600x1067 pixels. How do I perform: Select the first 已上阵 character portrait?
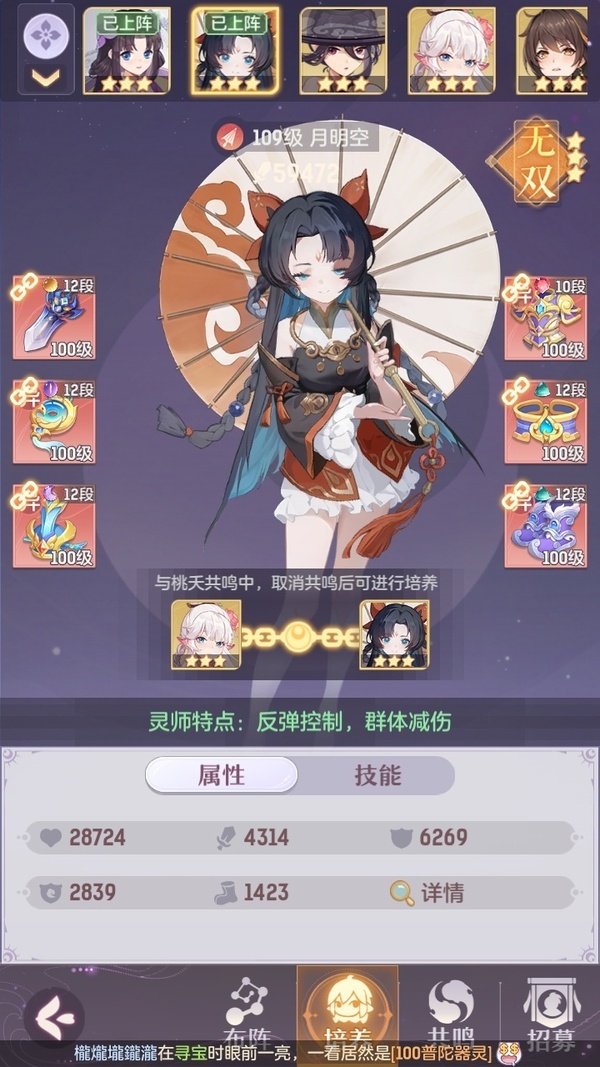(x=127, y=51)
